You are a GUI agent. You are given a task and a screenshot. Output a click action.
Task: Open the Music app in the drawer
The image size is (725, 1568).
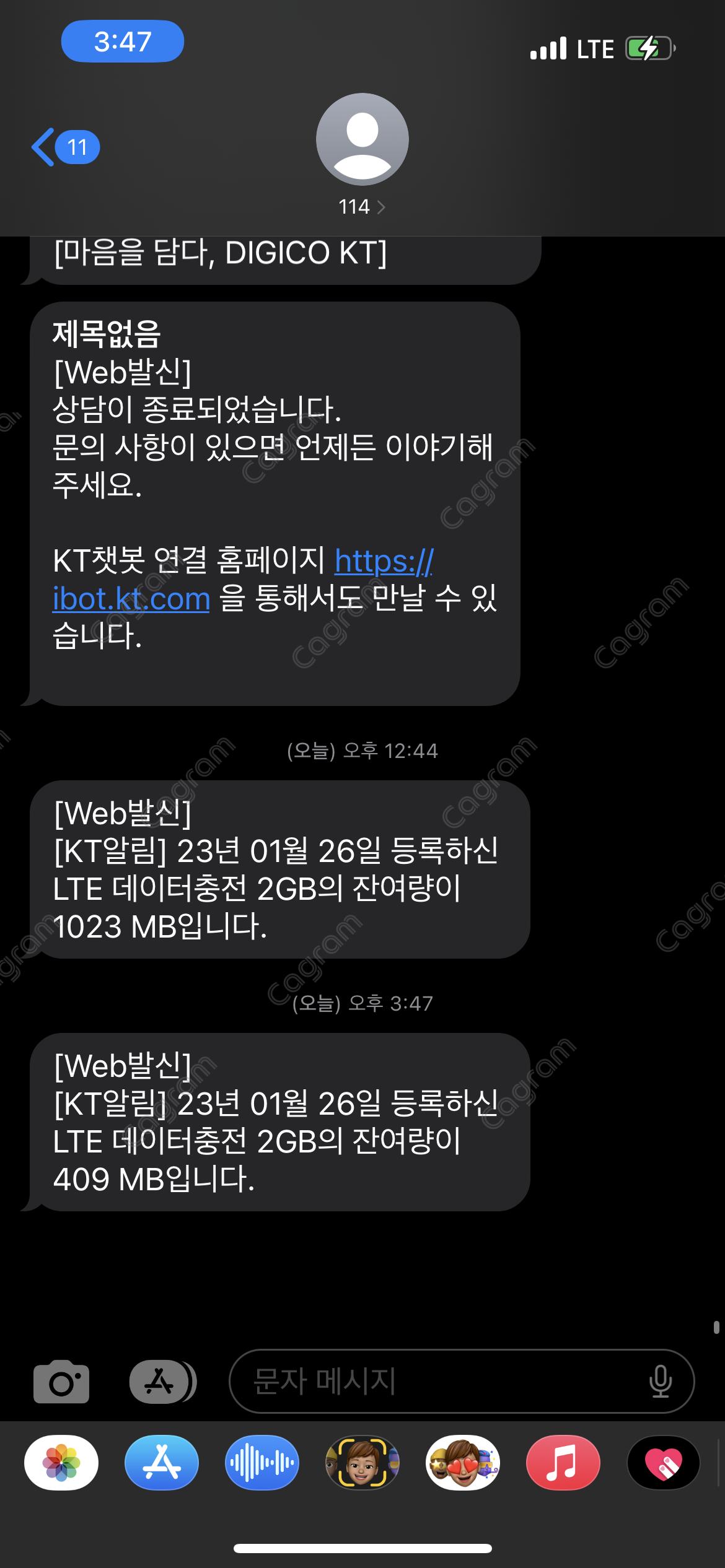click(563, 1463)
